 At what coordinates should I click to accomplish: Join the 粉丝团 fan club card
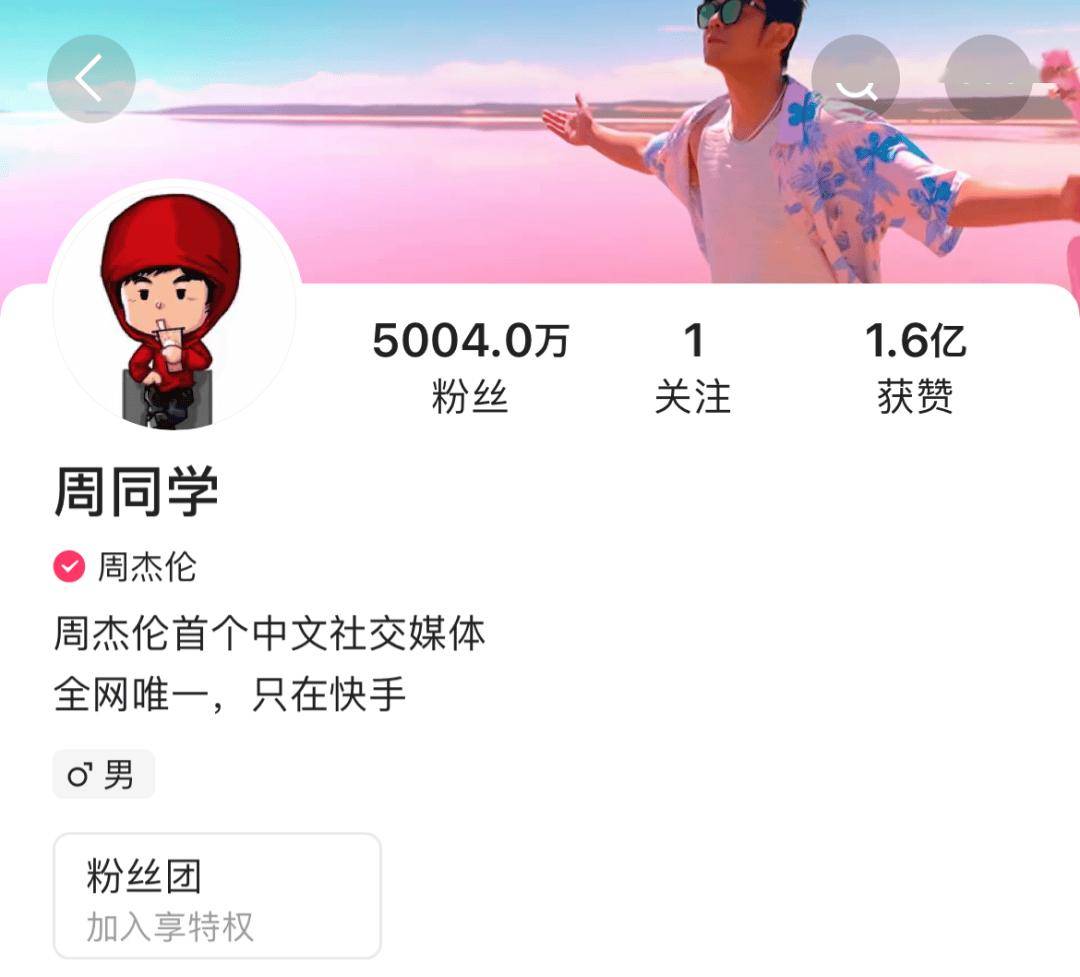click(x=217, y=896)
